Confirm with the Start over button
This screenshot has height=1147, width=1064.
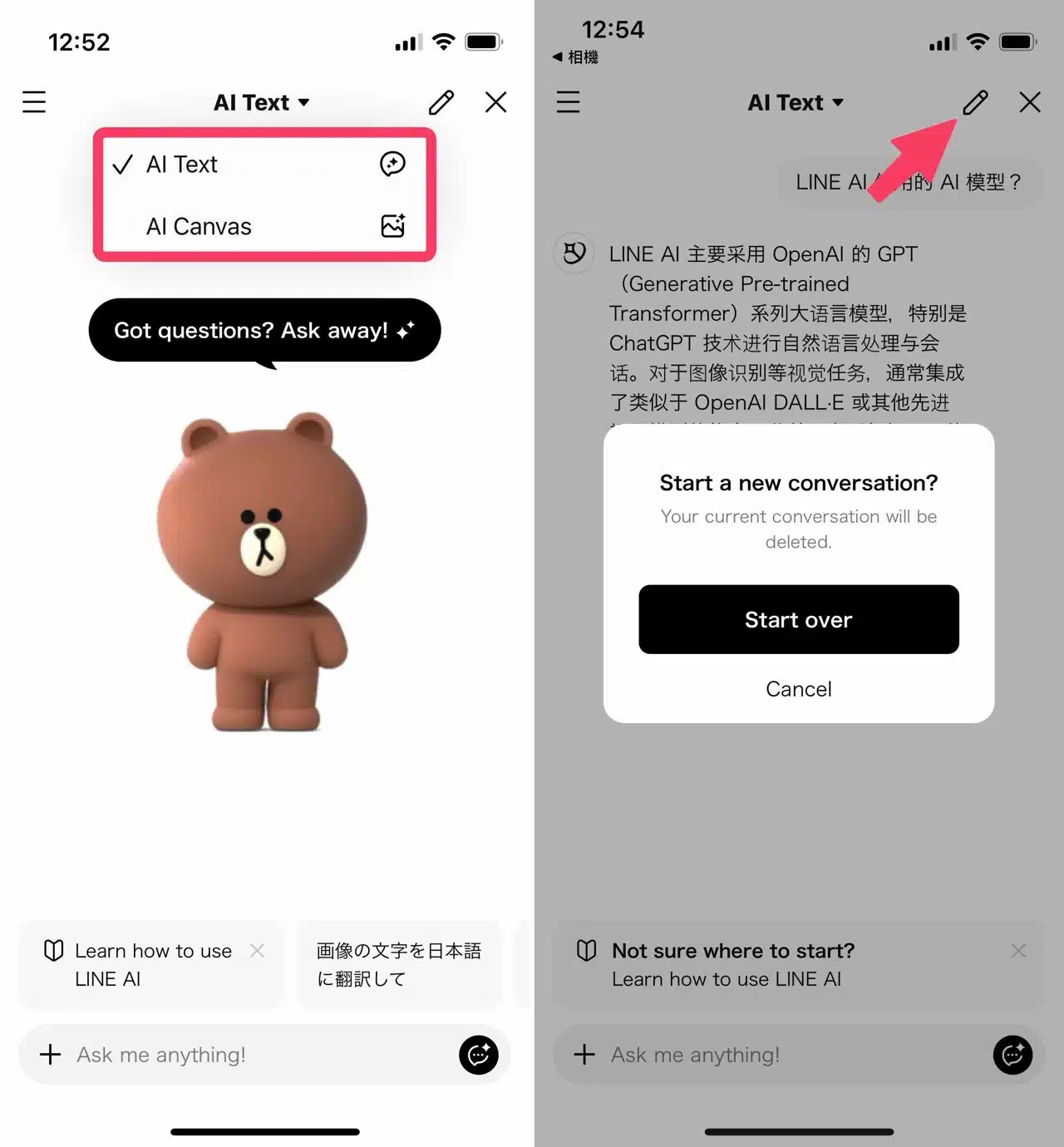pos(798,620)
